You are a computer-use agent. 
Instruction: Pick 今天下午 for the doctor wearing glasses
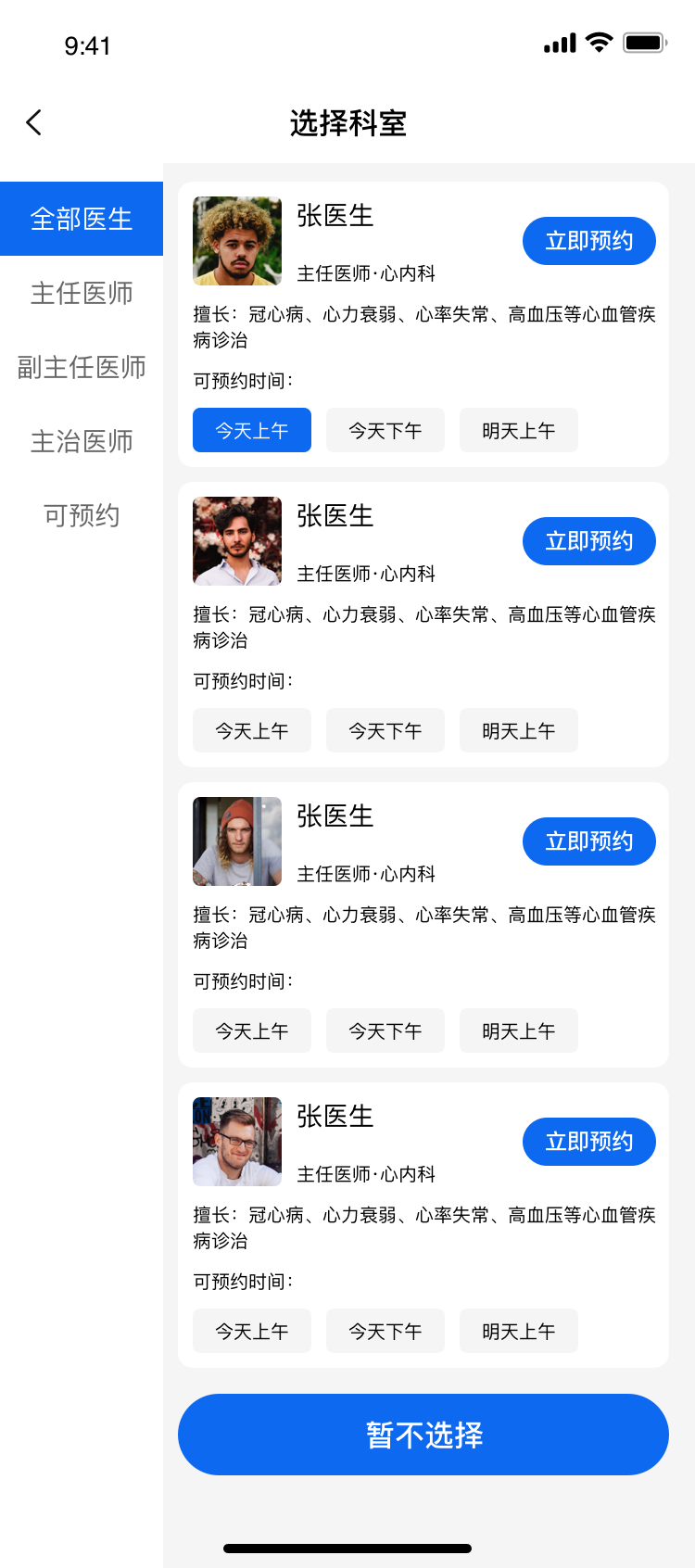pyautogui.click(x=385, y=1331)
